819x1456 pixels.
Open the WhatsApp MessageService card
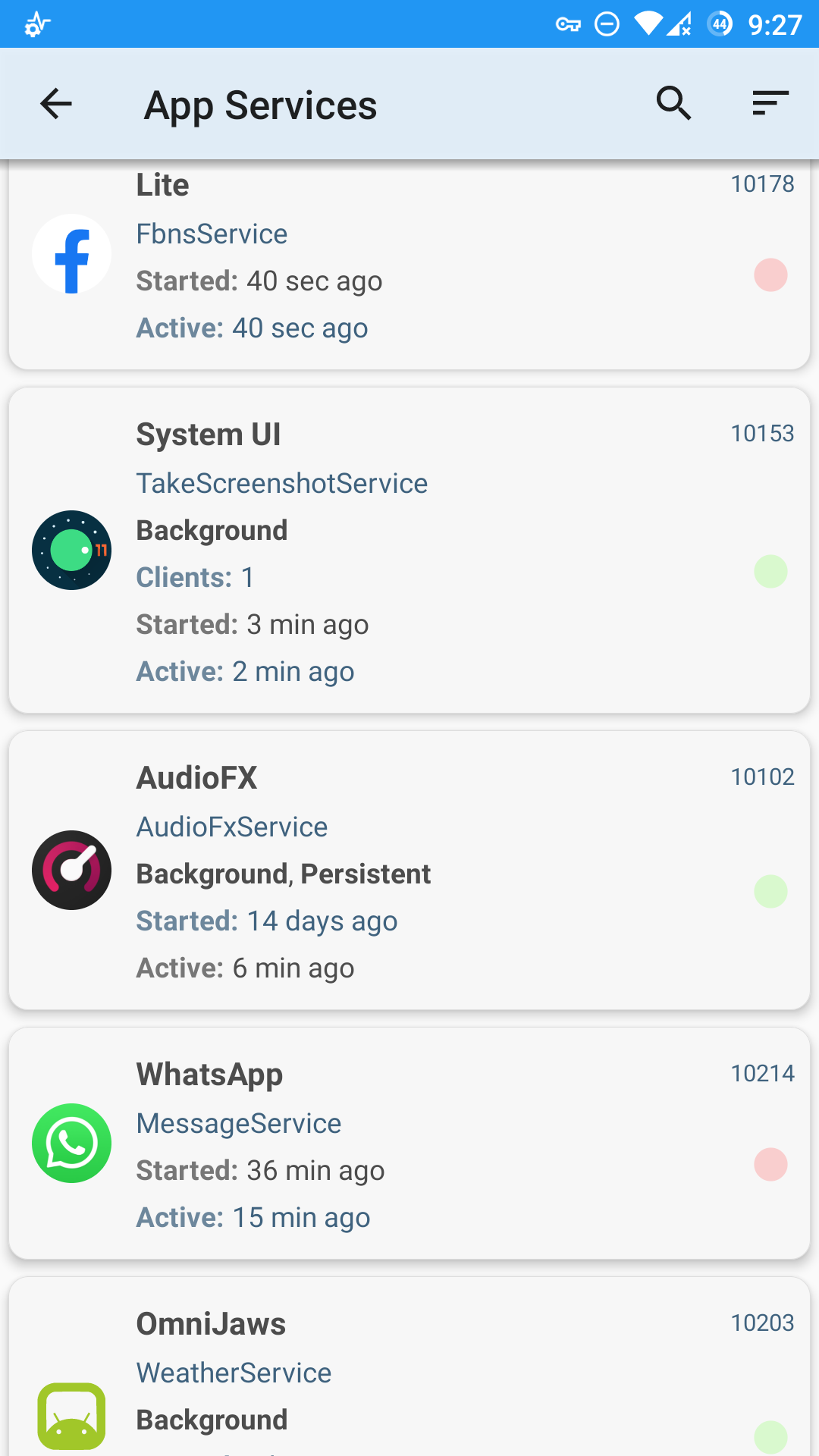pyautogui.click(x=409, y=1144)
